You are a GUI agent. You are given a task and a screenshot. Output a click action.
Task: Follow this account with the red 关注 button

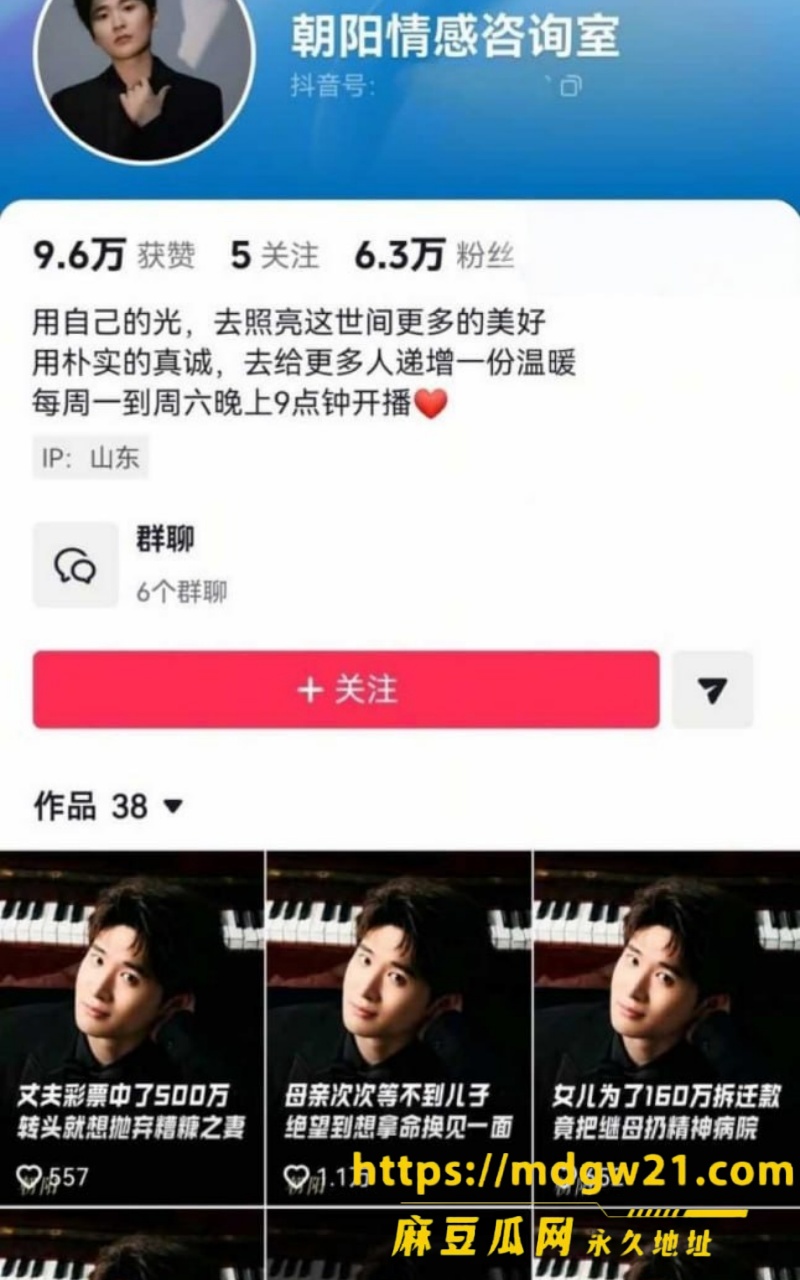click(x=346, y=690)
